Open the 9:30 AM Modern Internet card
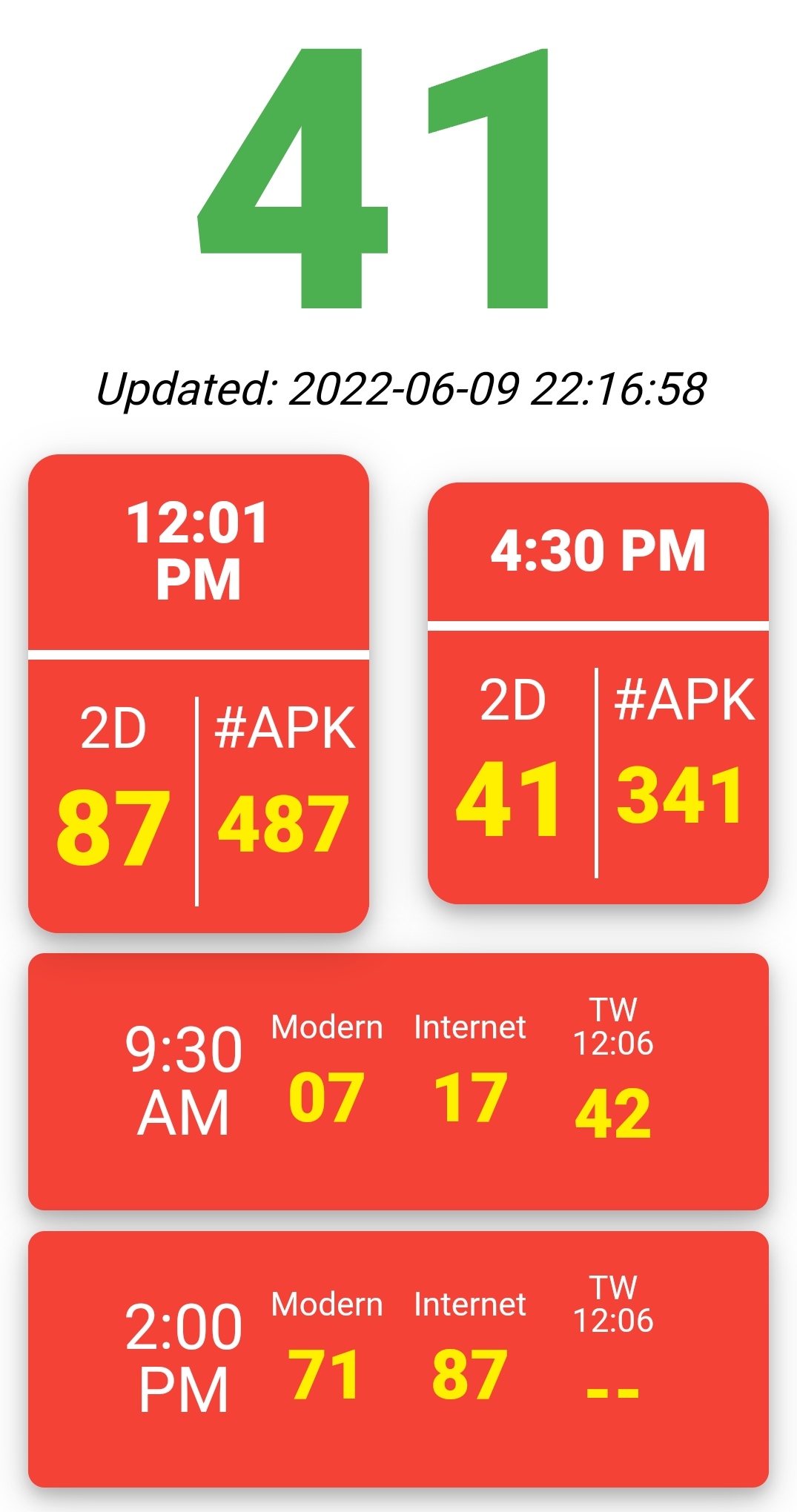The width and height of the screenshot is (797, 1512). pyautogui.click(x=398, y=1081)
